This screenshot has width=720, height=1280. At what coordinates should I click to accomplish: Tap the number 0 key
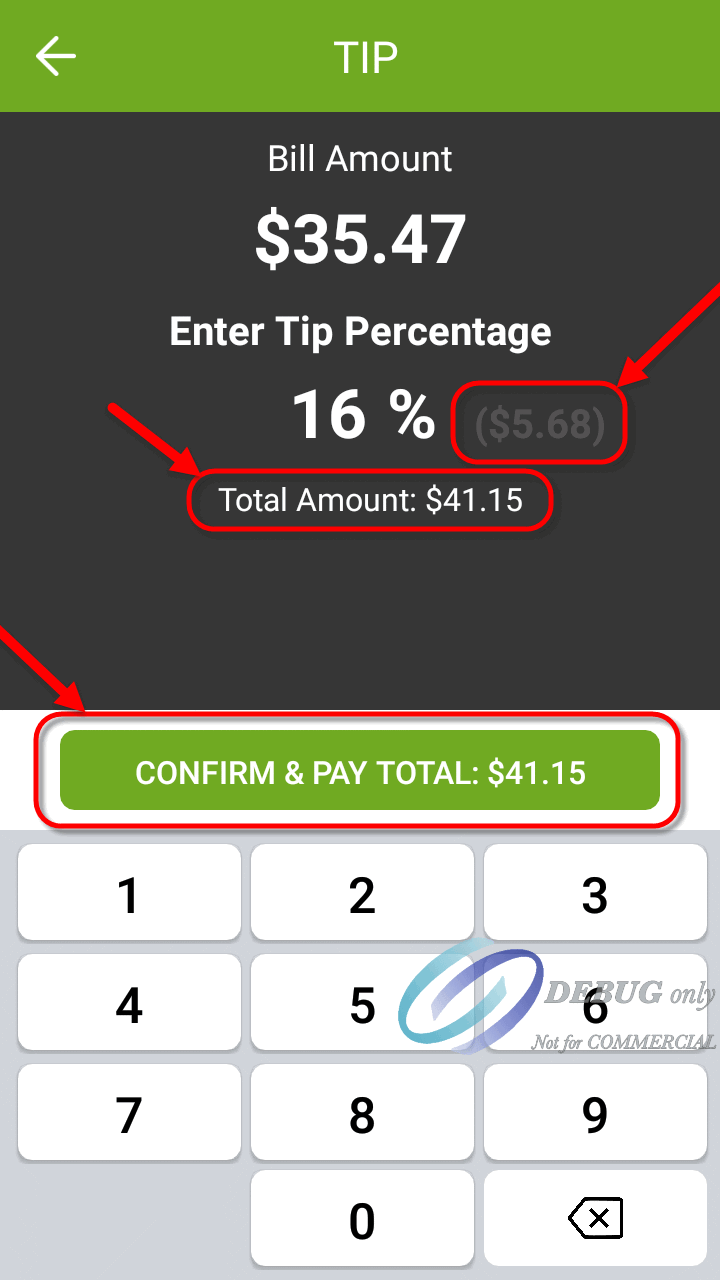(x=362, y=1219)
